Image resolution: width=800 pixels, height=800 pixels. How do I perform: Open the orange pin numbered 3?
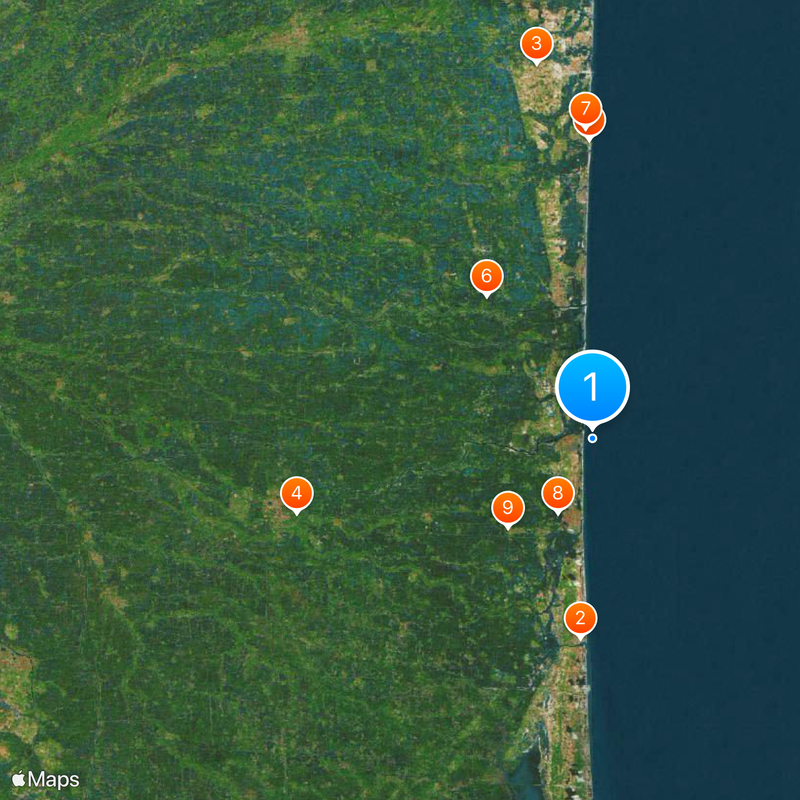click(537, 43)
